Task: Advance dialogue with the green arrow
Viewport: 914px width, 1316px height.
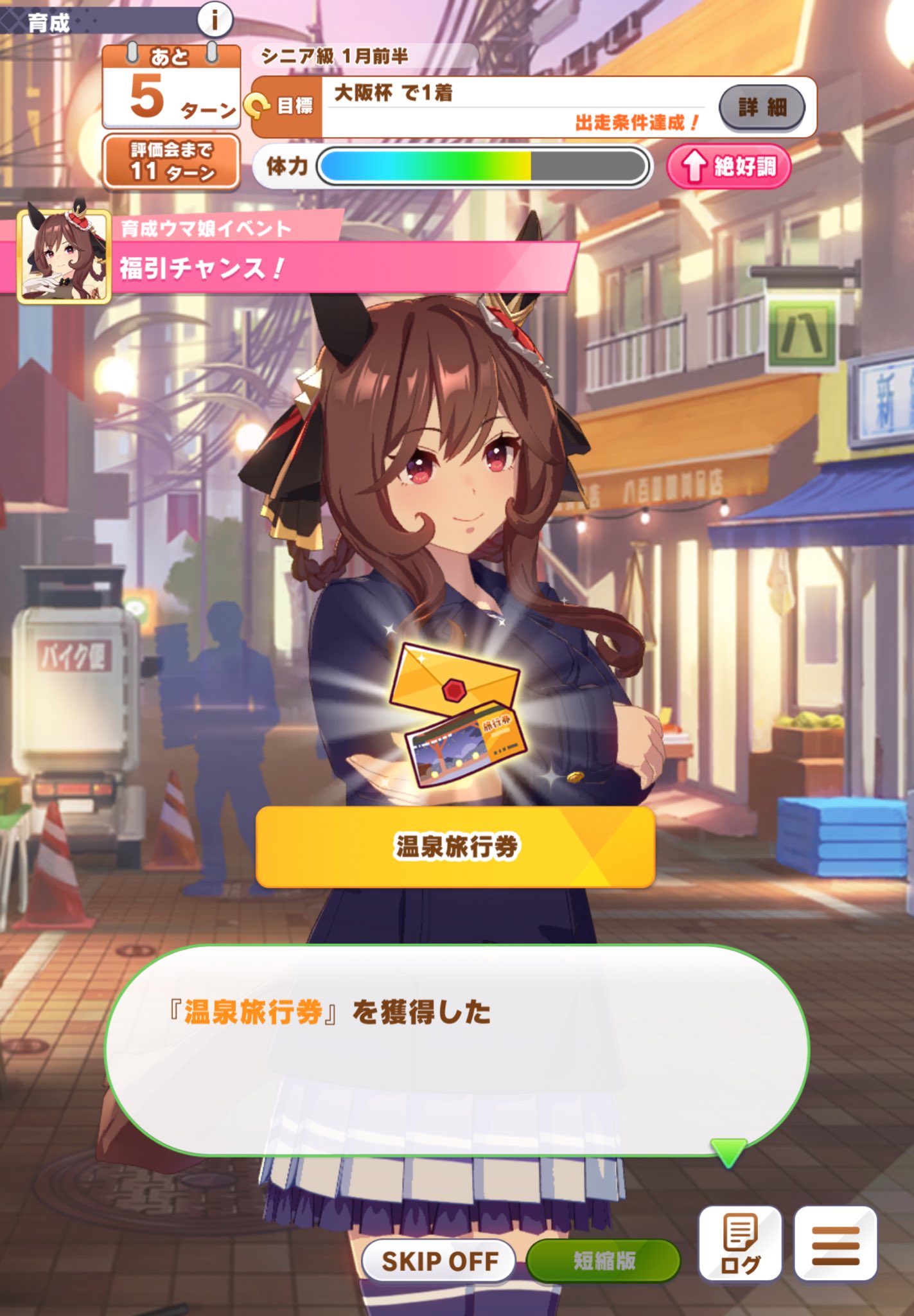Action: (728, 1153)
